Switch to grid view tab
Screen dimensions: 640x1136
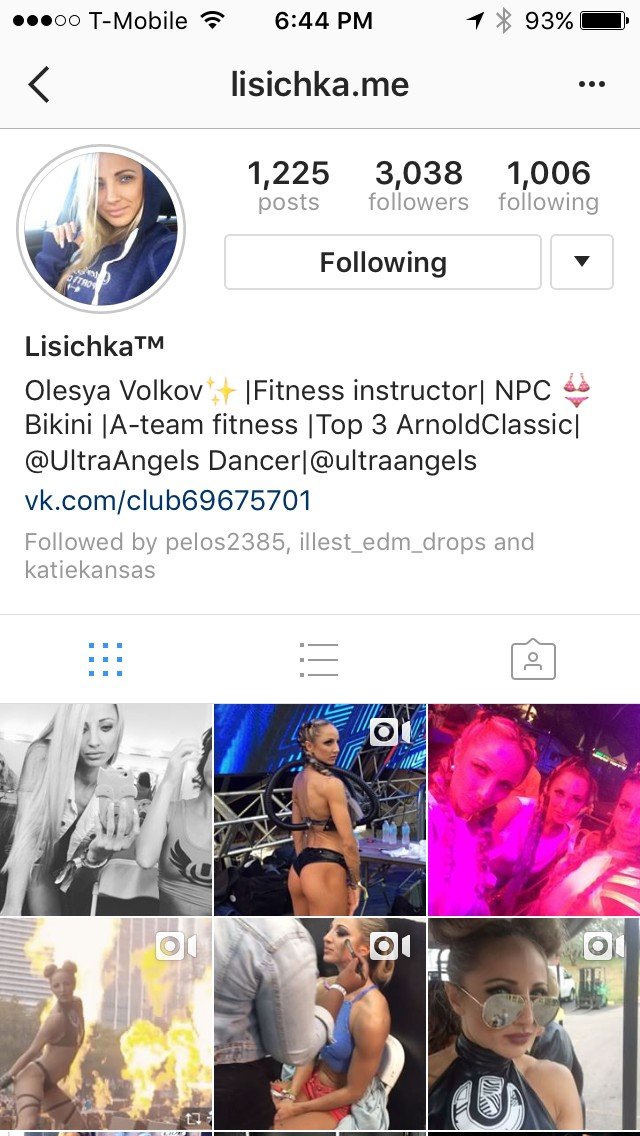105,660
